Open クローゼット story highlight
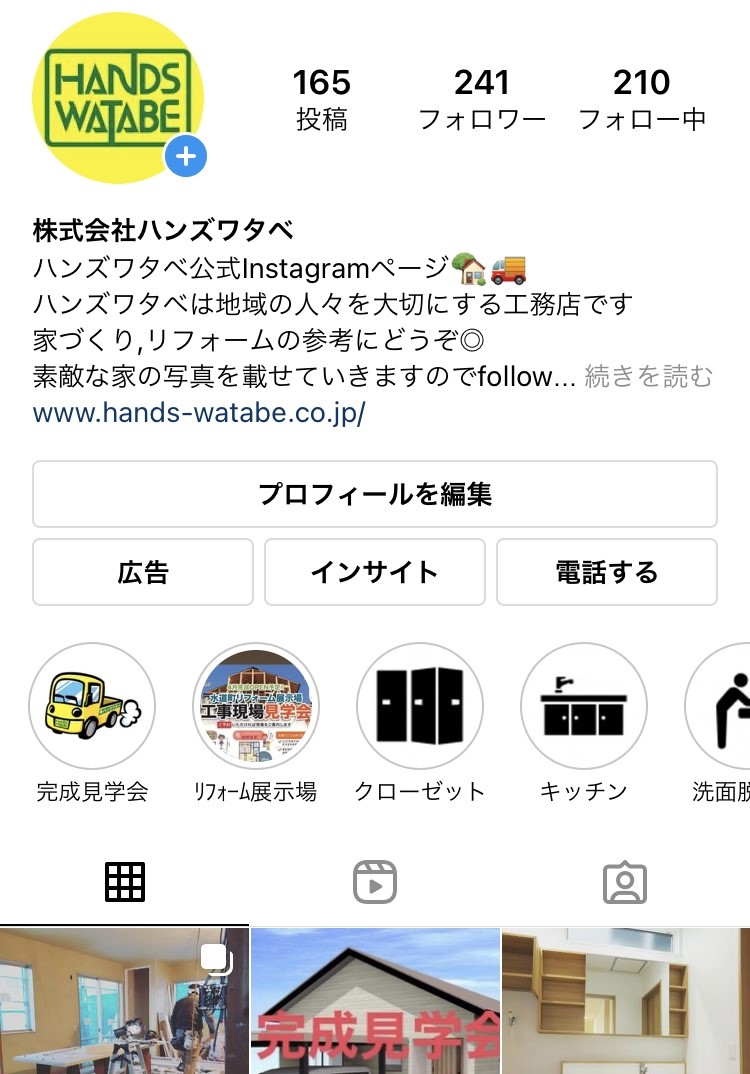The width and height of the screenshot is (750, 1074). click(x=420, y=706)
